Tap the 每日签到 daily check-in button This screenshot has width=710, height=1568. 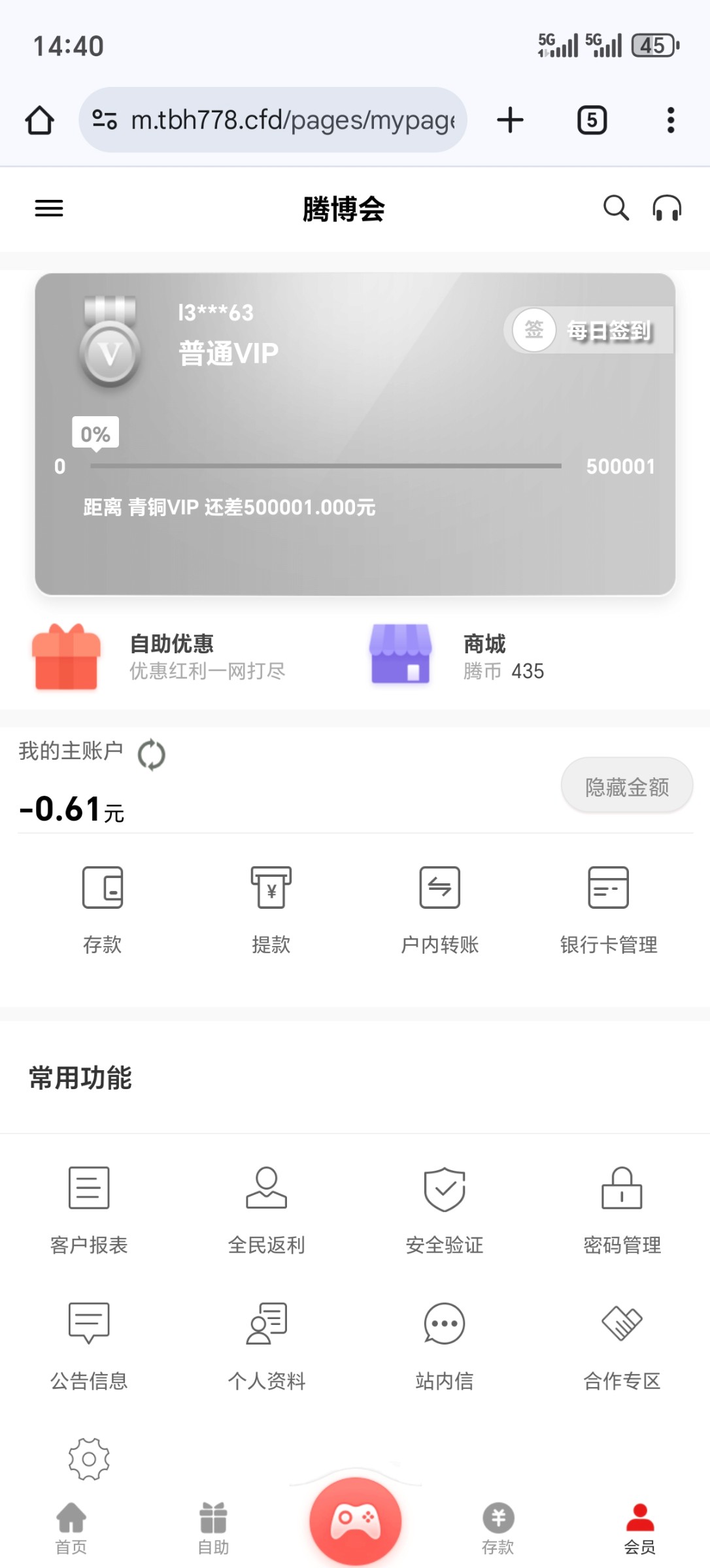pyautogui.click(x=588, y=331)
